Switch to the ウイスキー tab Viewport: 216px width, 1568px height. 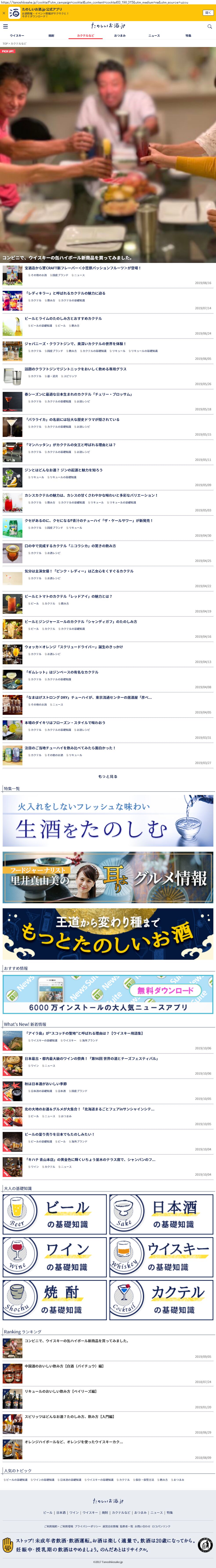tap(17, 36)
